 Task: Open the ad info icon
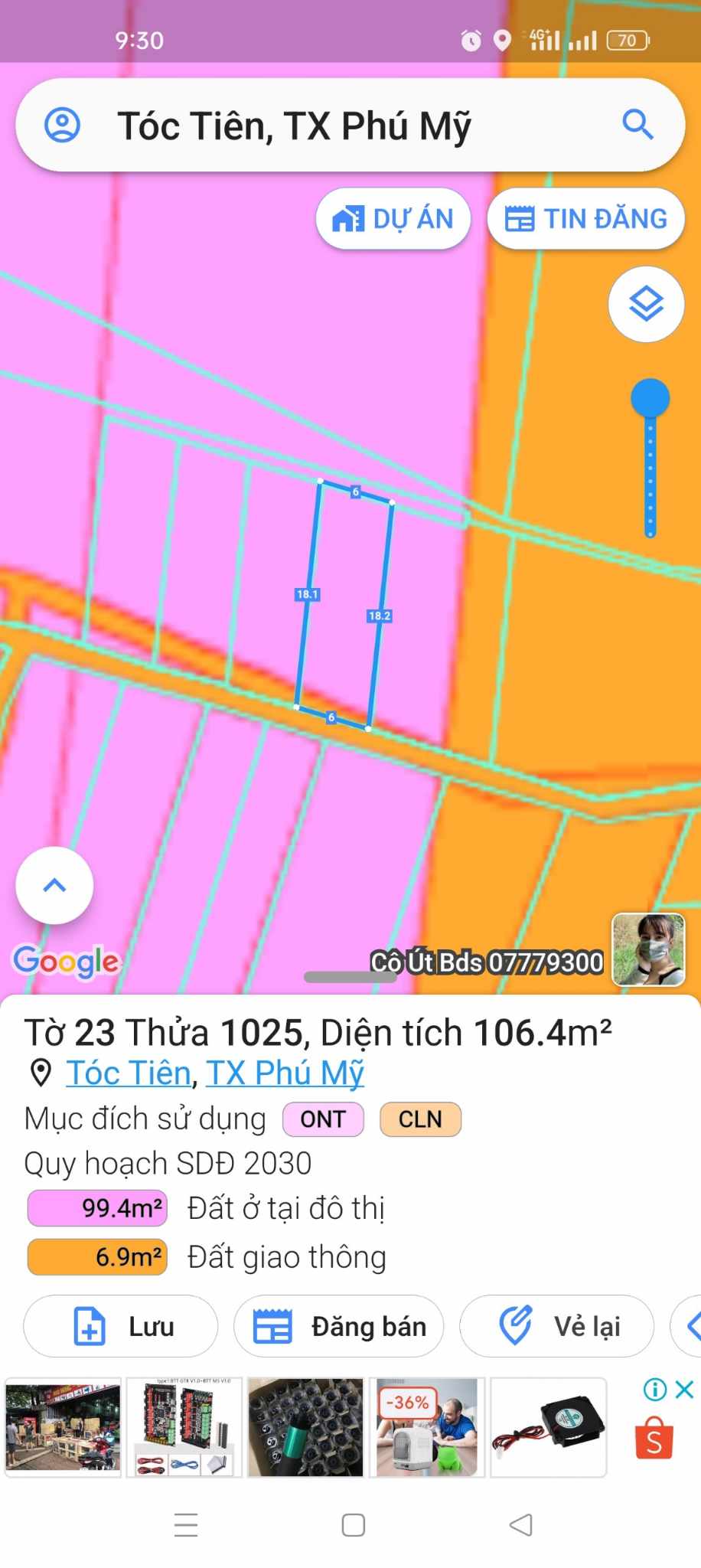(x=655, y=1390)
